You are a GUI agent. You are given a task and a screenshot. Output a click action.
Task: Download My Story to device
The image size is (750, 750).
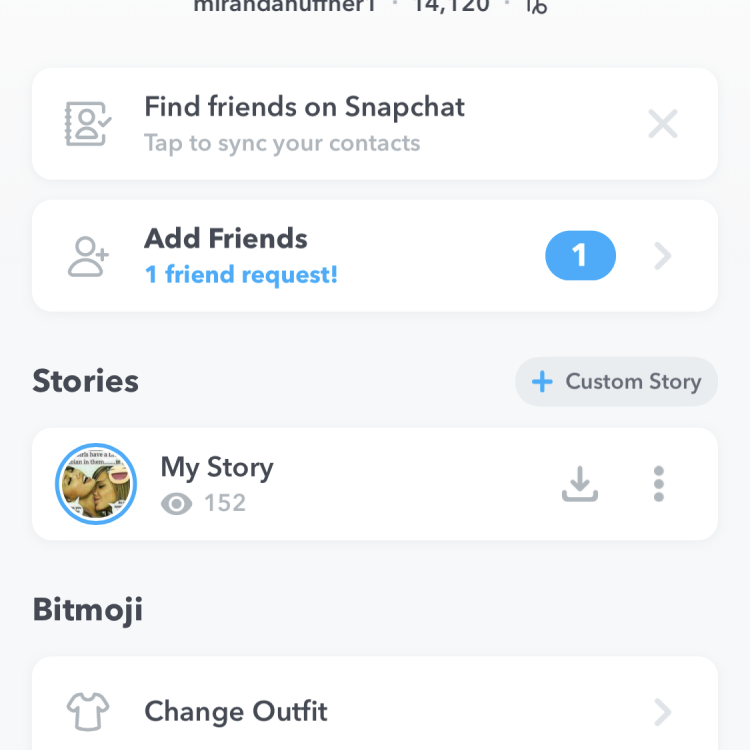click(580, 484)
